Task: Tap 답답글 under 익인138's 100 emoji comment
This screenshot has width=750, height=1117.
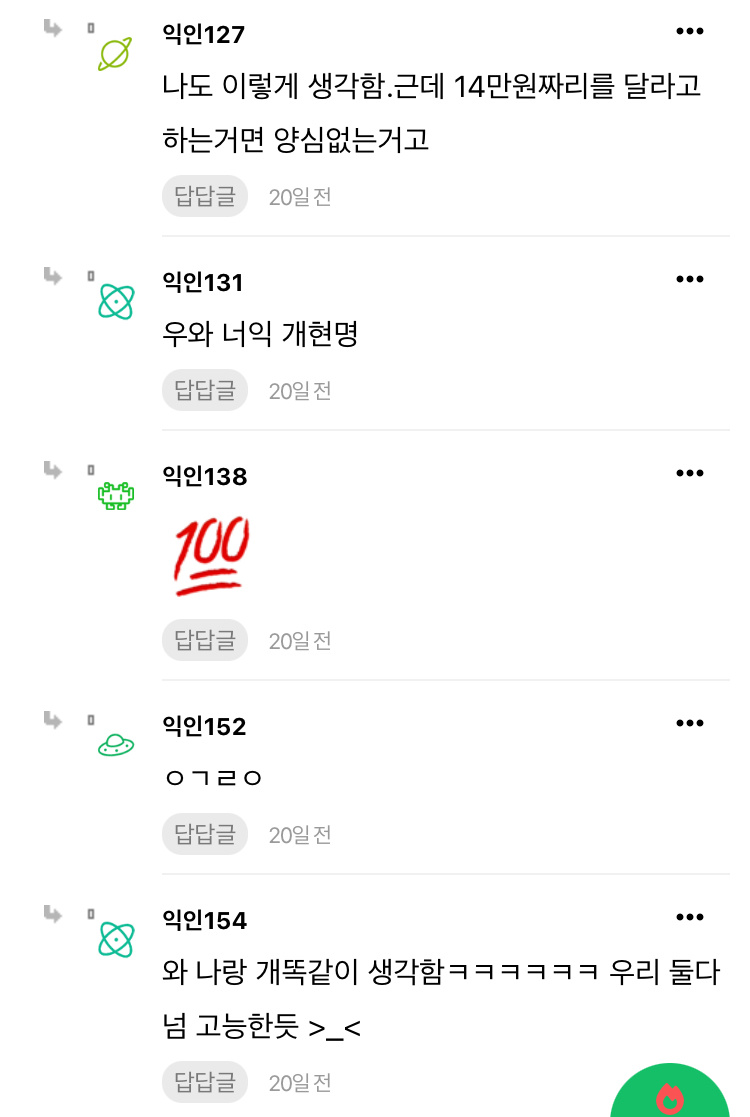Action: click(x=205, y=640)
